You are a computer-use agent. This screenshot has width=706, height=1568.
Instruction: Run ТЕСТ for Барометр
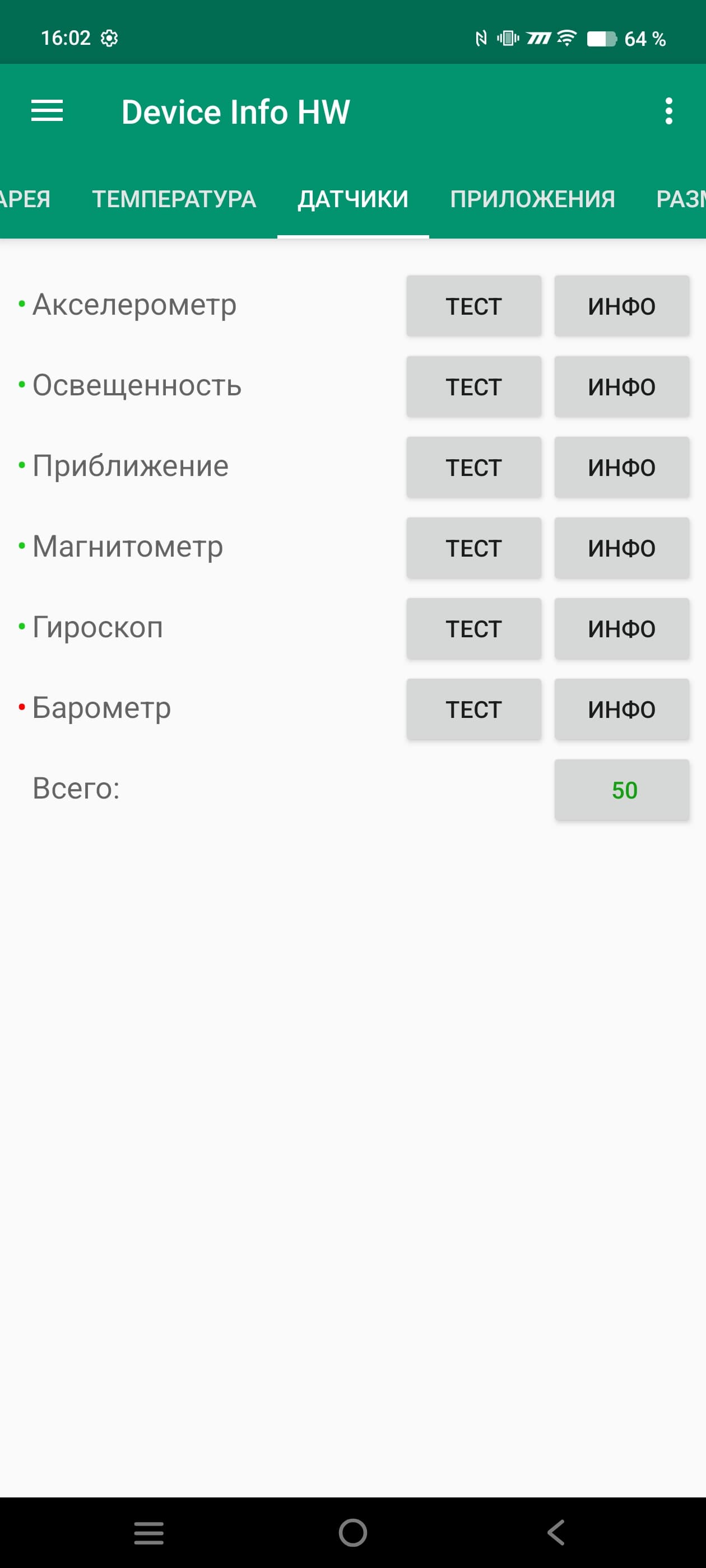(x=473, y=709)
